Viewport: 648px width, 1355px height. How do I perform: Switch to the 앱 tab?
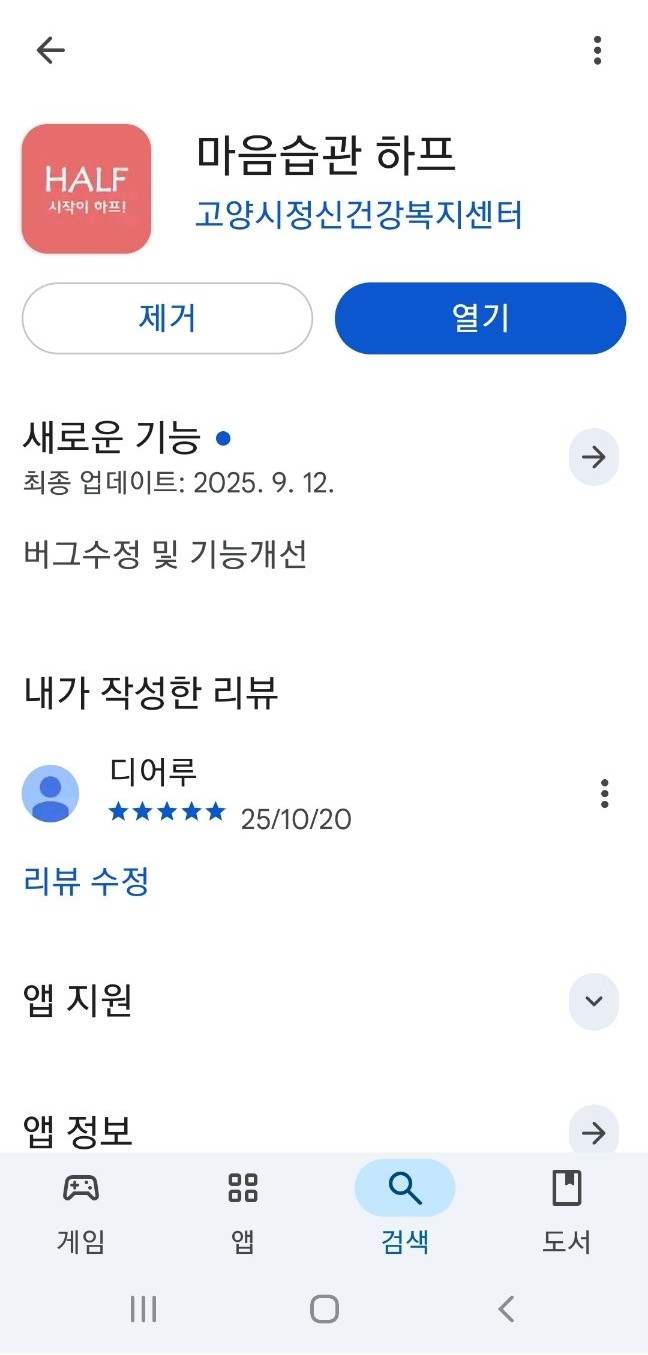point(243,1210)
